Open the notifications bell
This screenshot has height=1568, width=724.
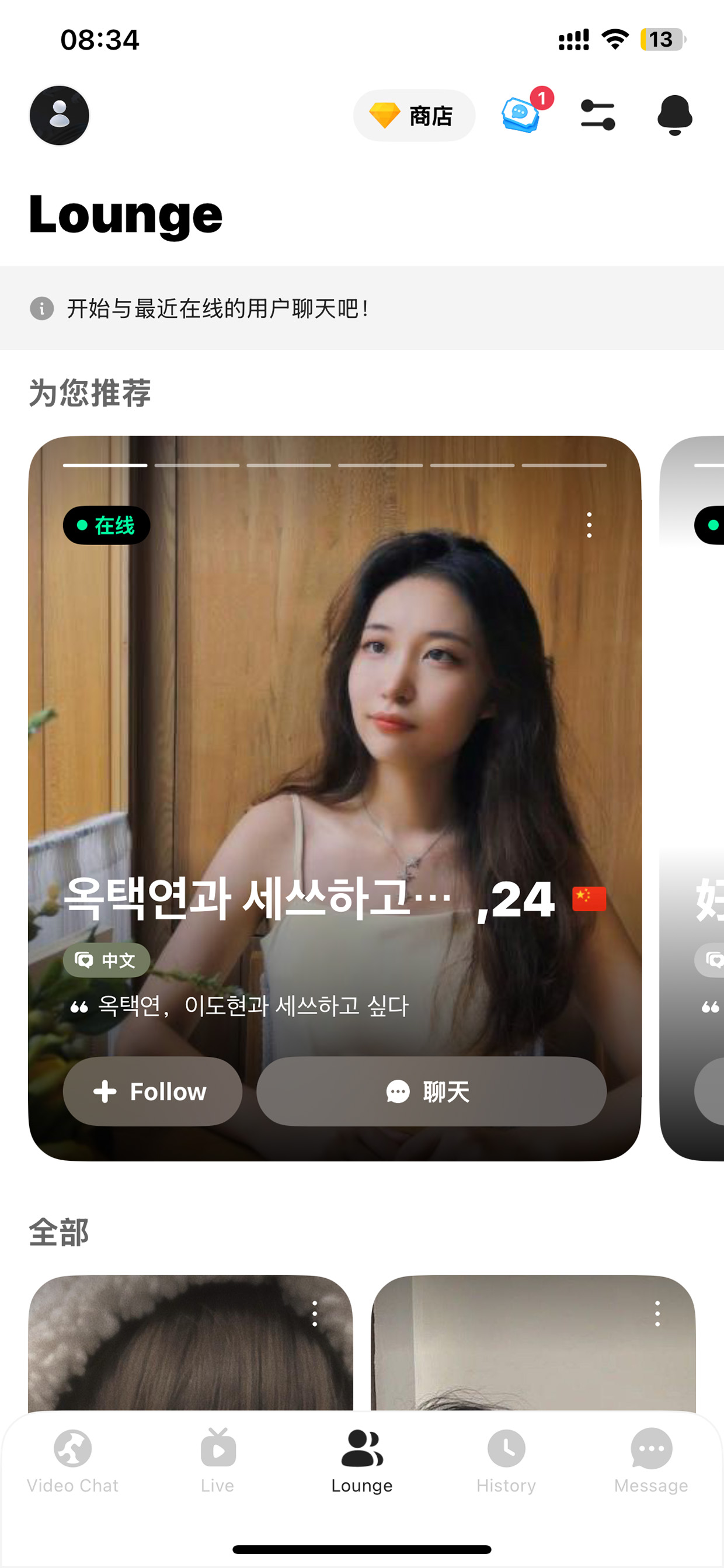coord(675,115)
